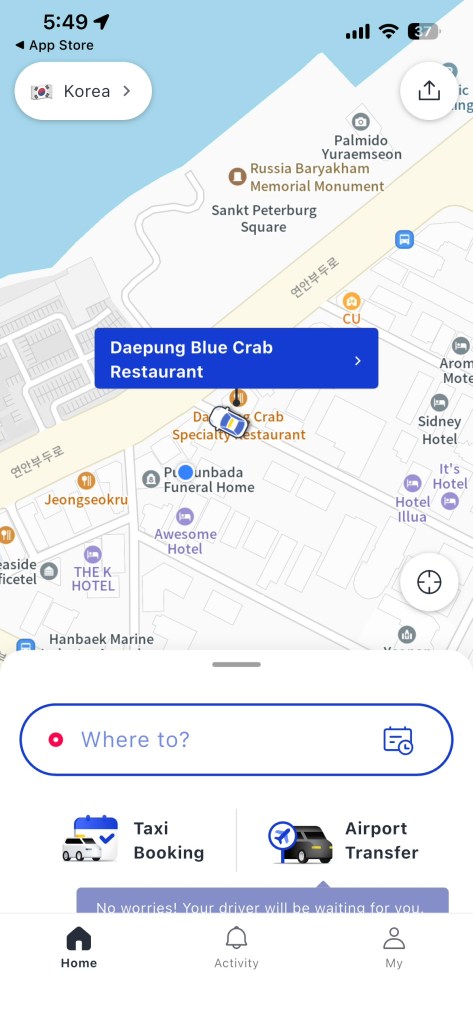Select the Home tab

click(79, 947)
